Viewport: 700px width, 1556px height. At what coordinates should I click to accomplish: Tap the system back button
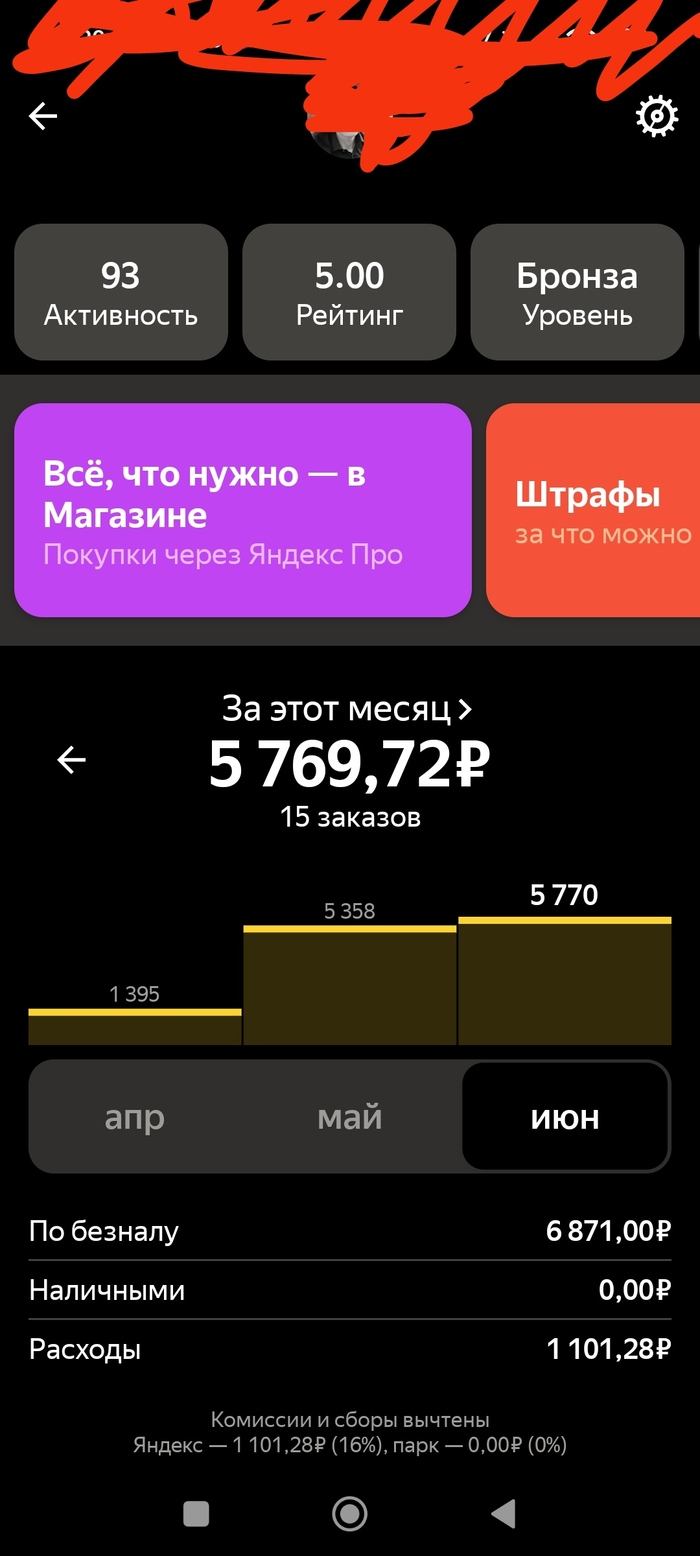pos(503,1514)
